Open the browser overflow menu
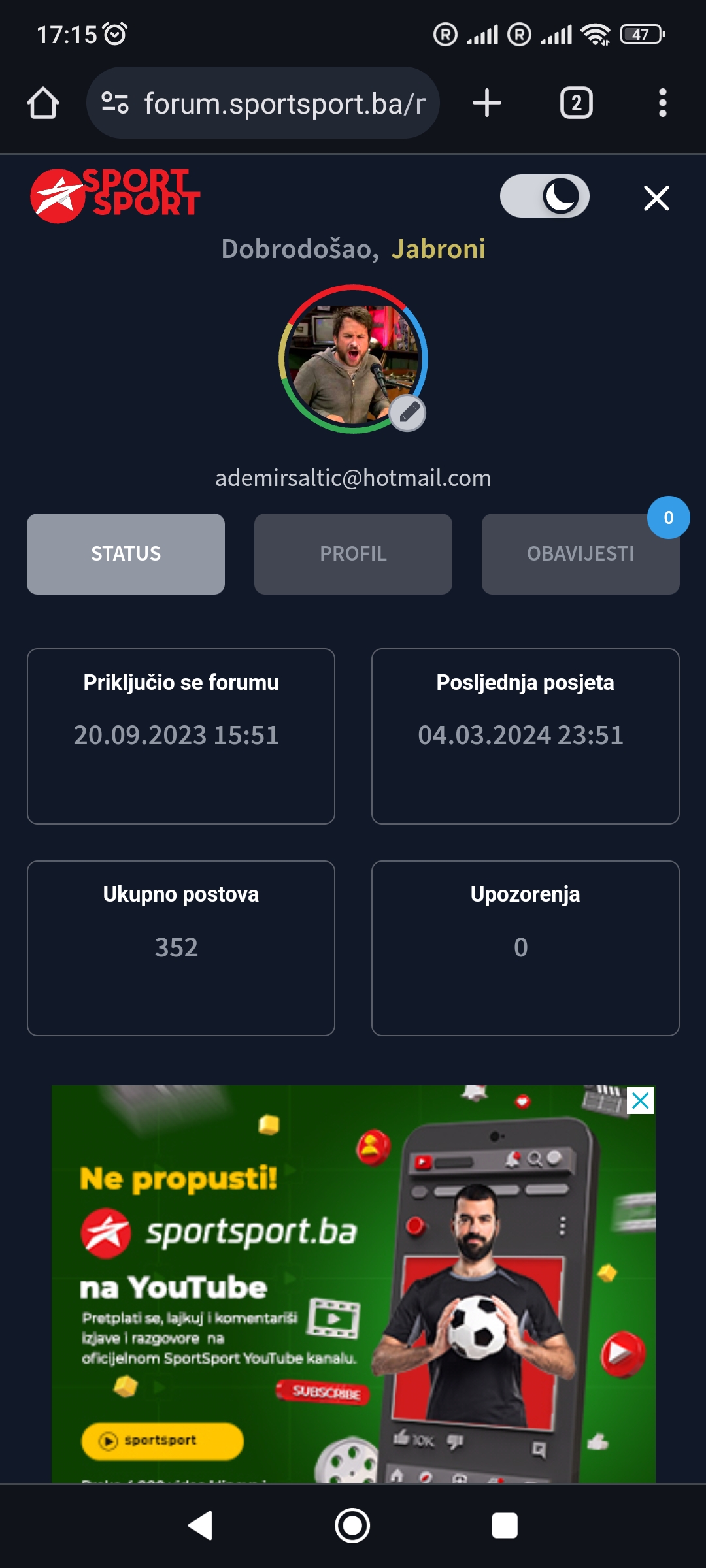Image resolution: width=706 pixels, height=1568 pixels. tap(663, 103)
